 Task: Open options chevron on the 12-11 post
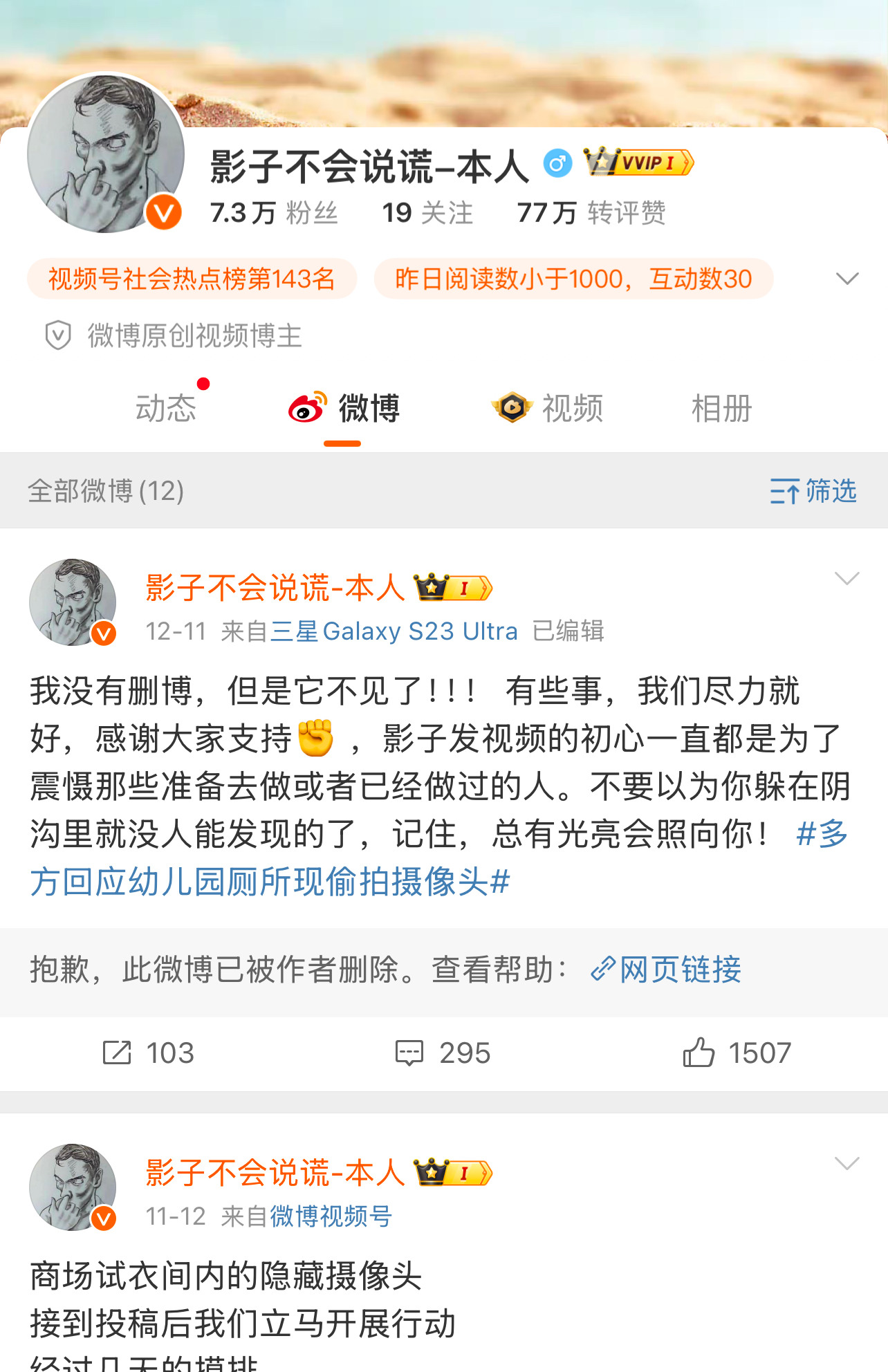[847, 578]
